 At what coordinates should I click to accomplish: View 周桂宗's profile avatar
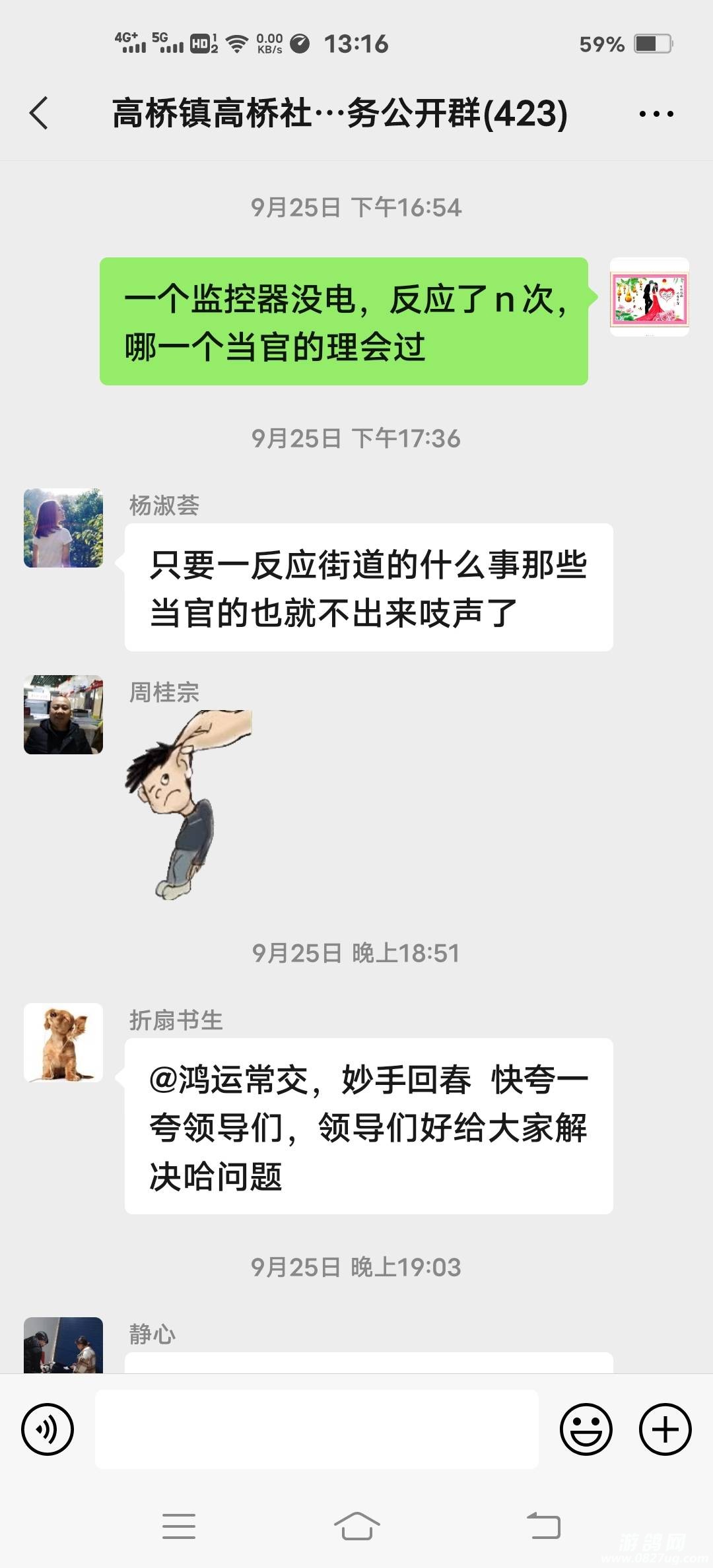(63, 714)
